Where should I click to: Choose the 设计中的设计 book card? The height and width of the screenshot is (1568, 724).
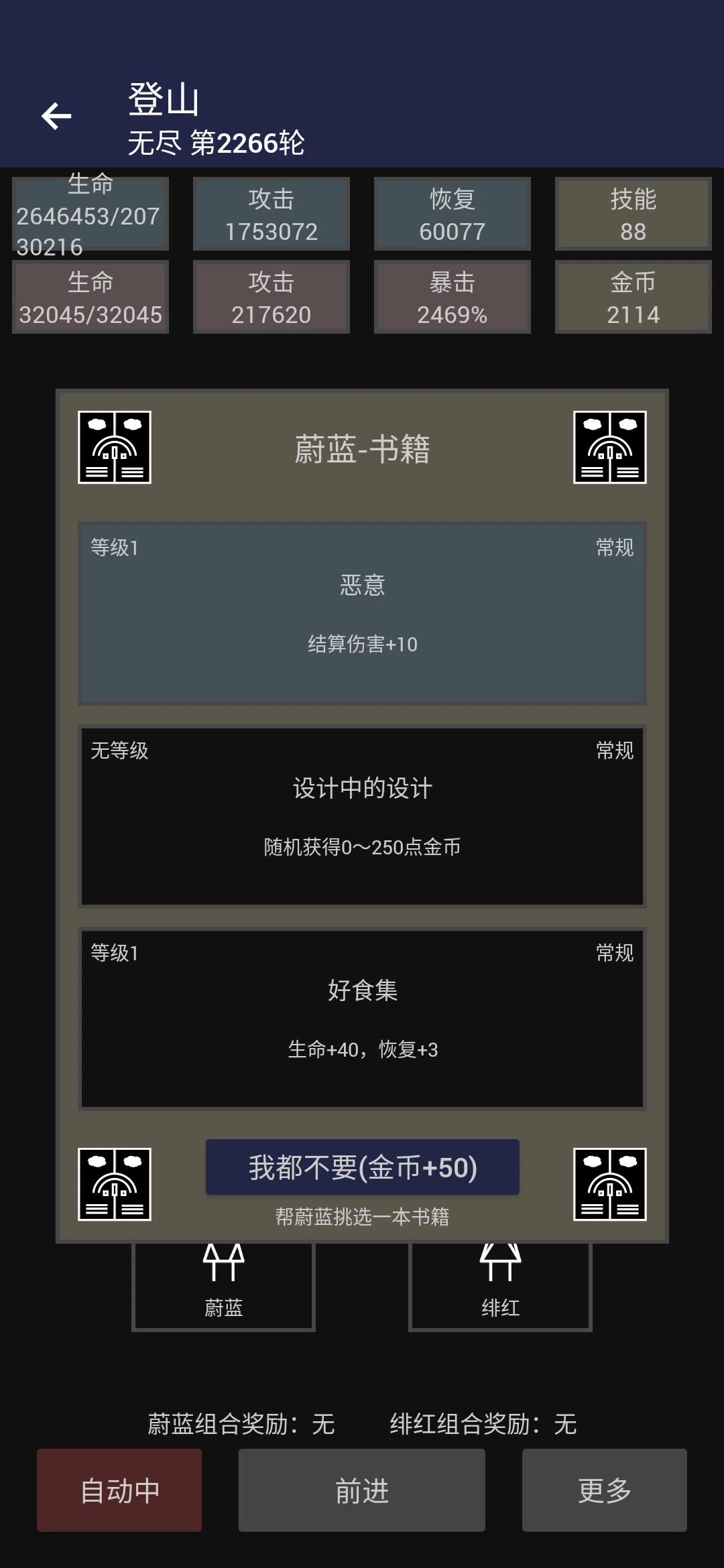[x=362, y=816]
